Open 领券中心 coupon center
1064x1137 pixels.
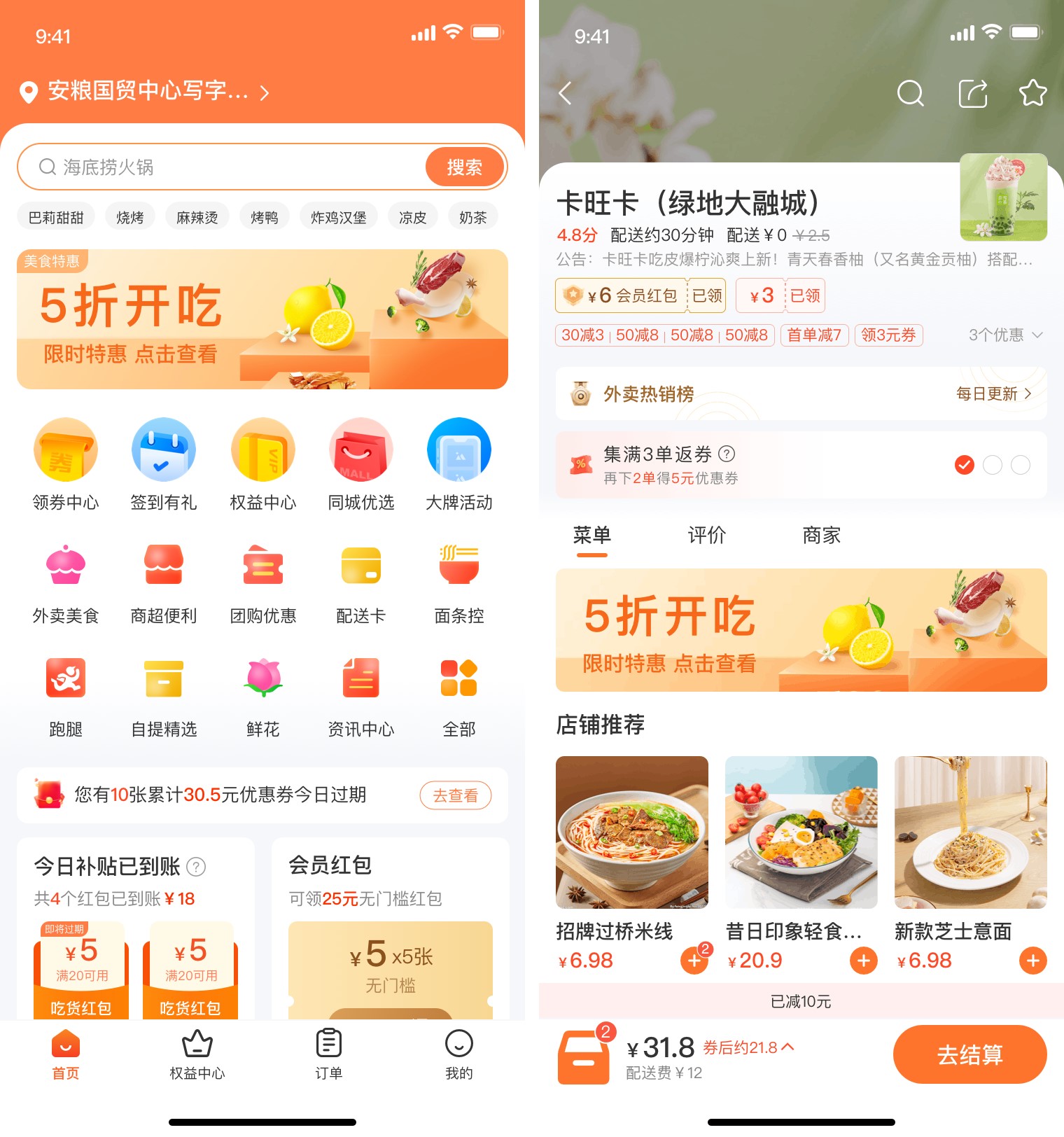click(x=66, y=463)
